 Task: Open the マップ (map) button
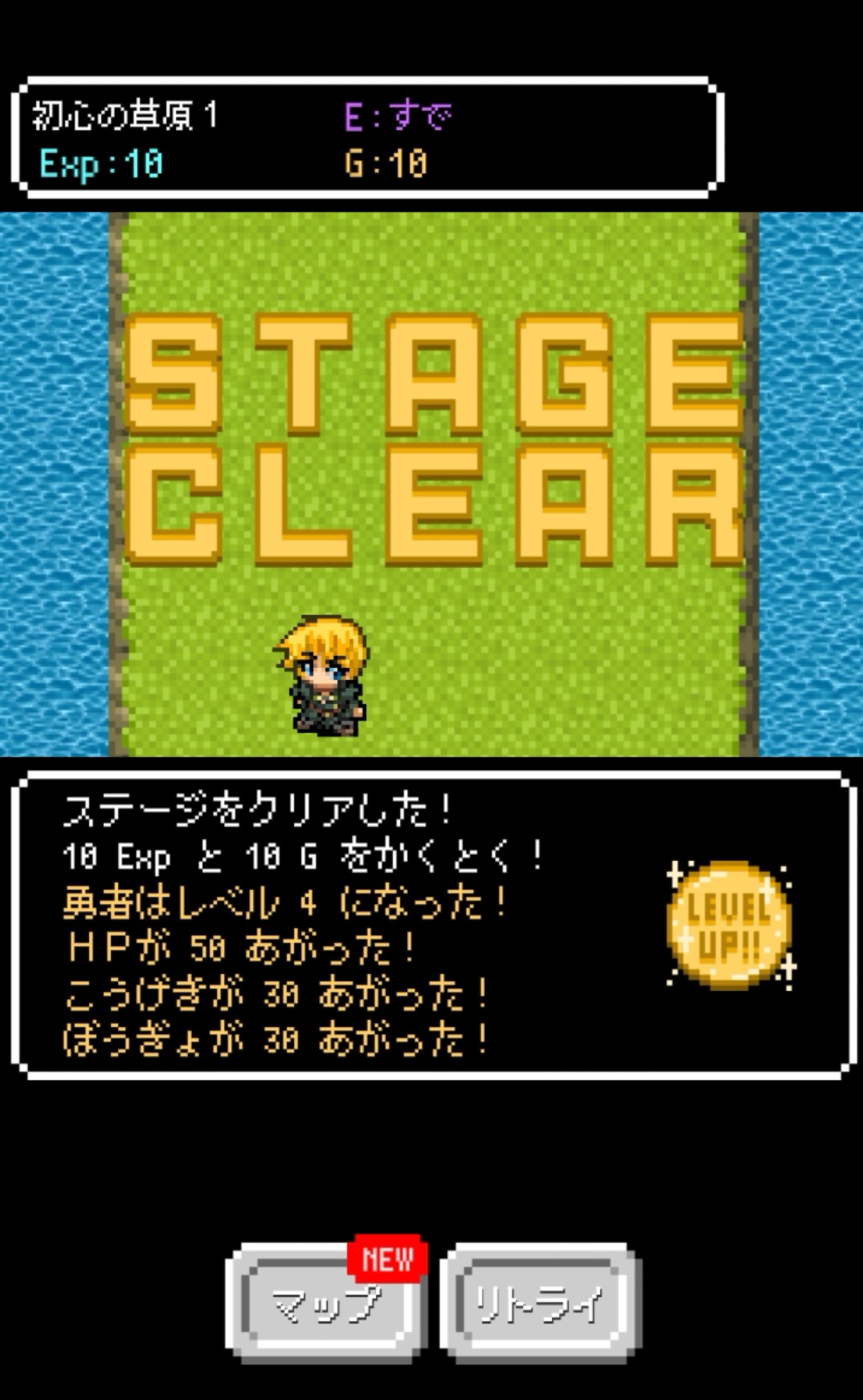click(325, 1303)
